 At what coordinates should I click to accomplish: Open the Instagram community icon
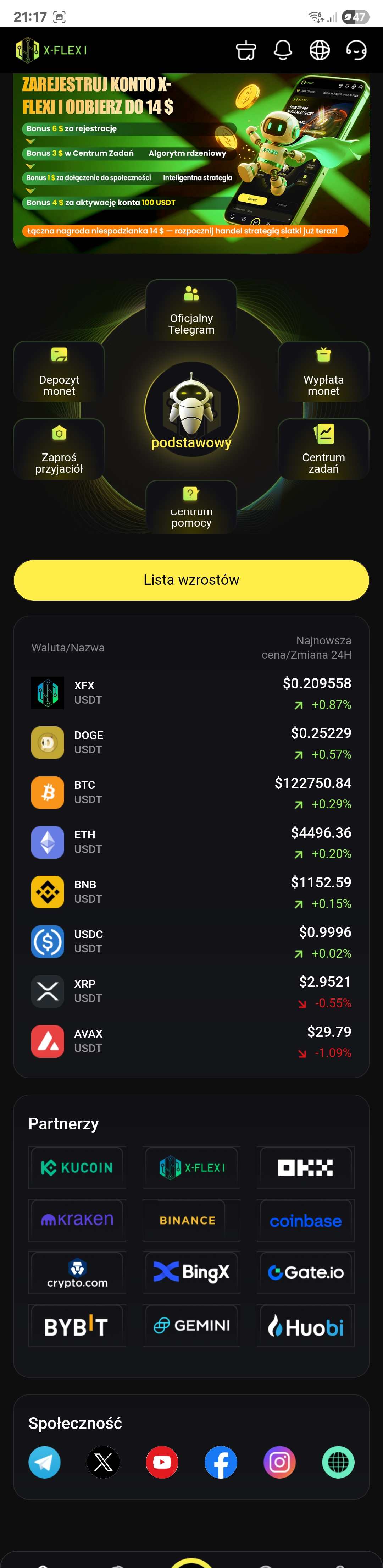point(280,1462)
